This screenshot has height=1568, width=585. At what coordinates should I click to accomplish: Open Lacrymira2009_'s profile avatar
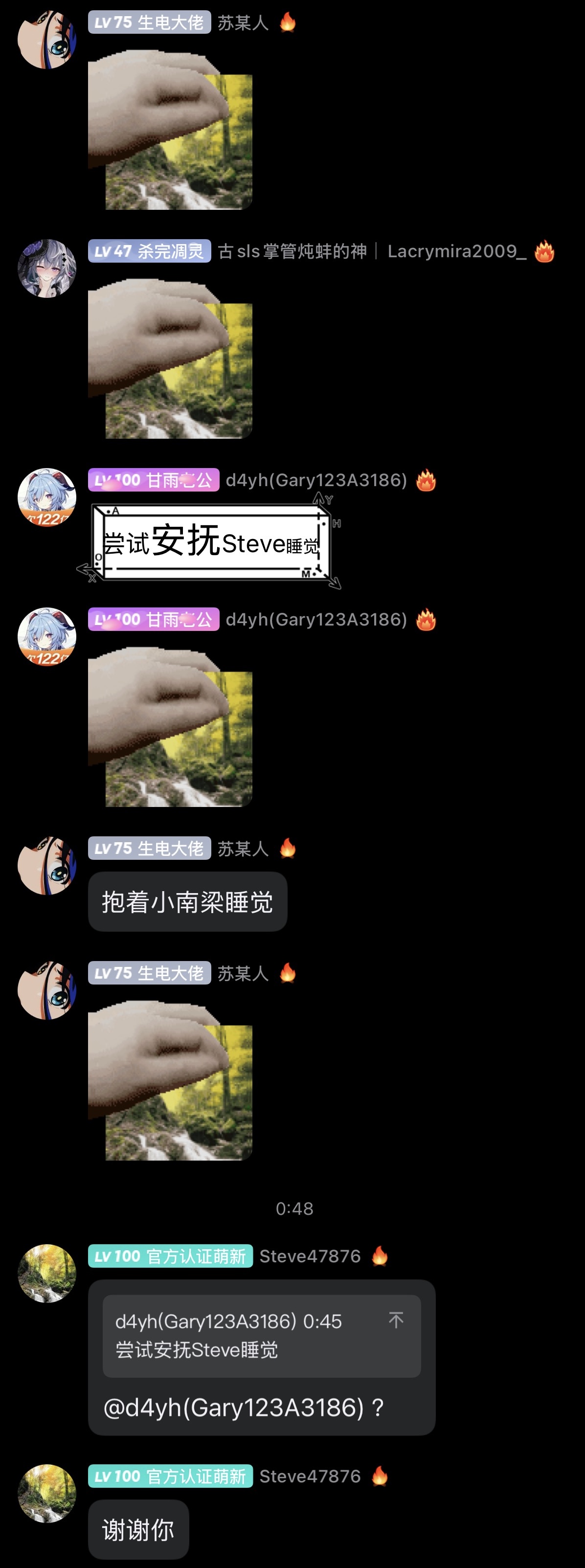(47, 269)
